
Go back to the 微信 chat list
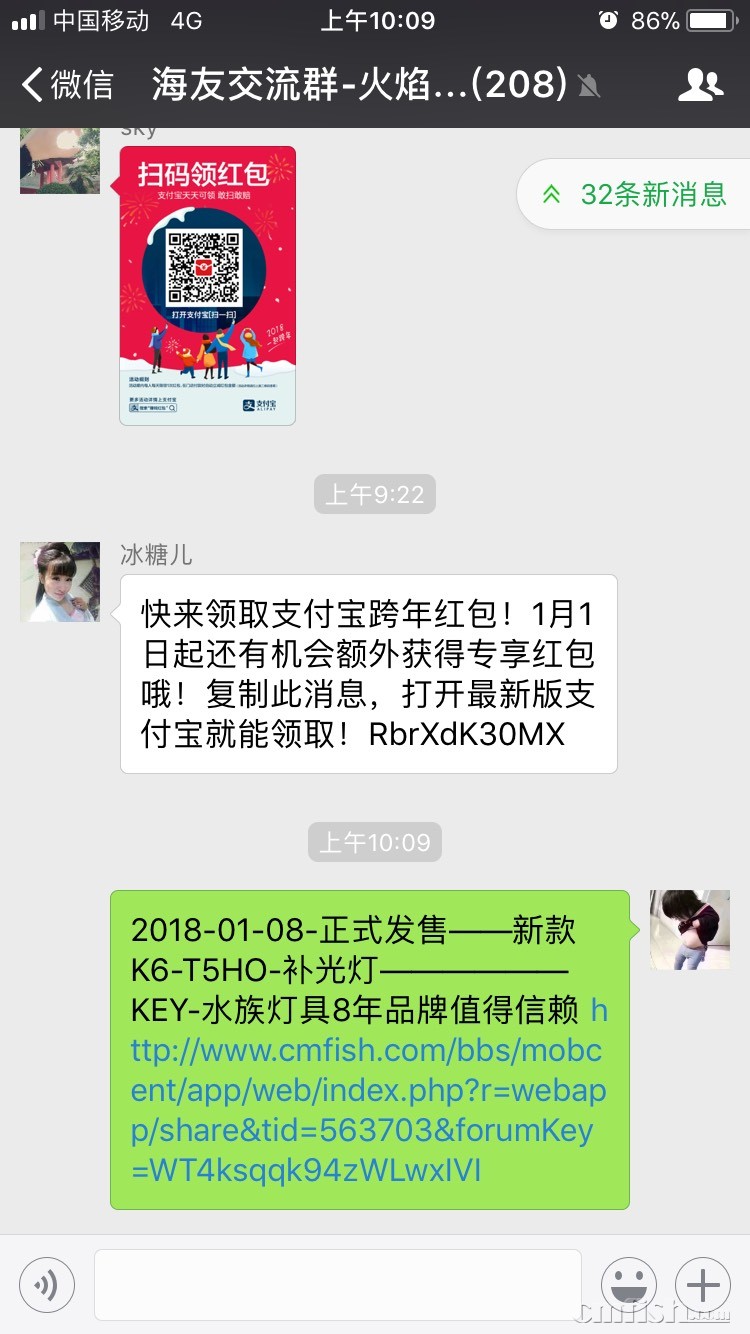(68, 85)
